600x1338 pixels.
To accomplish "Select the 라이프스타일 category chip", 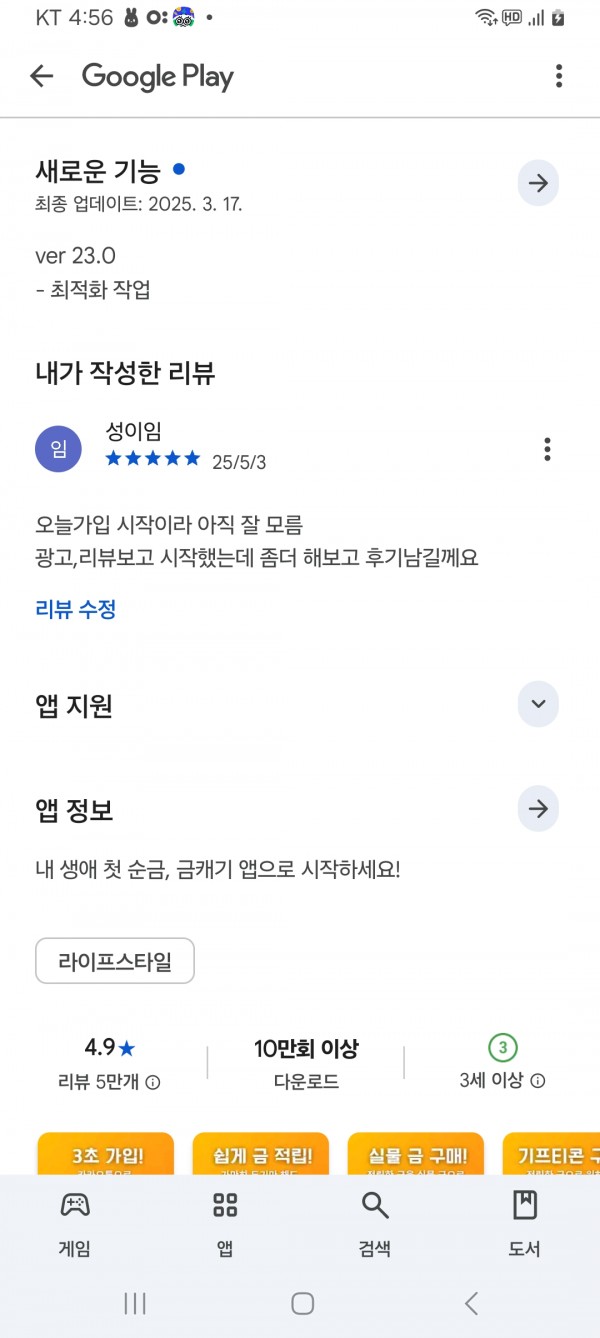I will tap(115, 961).
